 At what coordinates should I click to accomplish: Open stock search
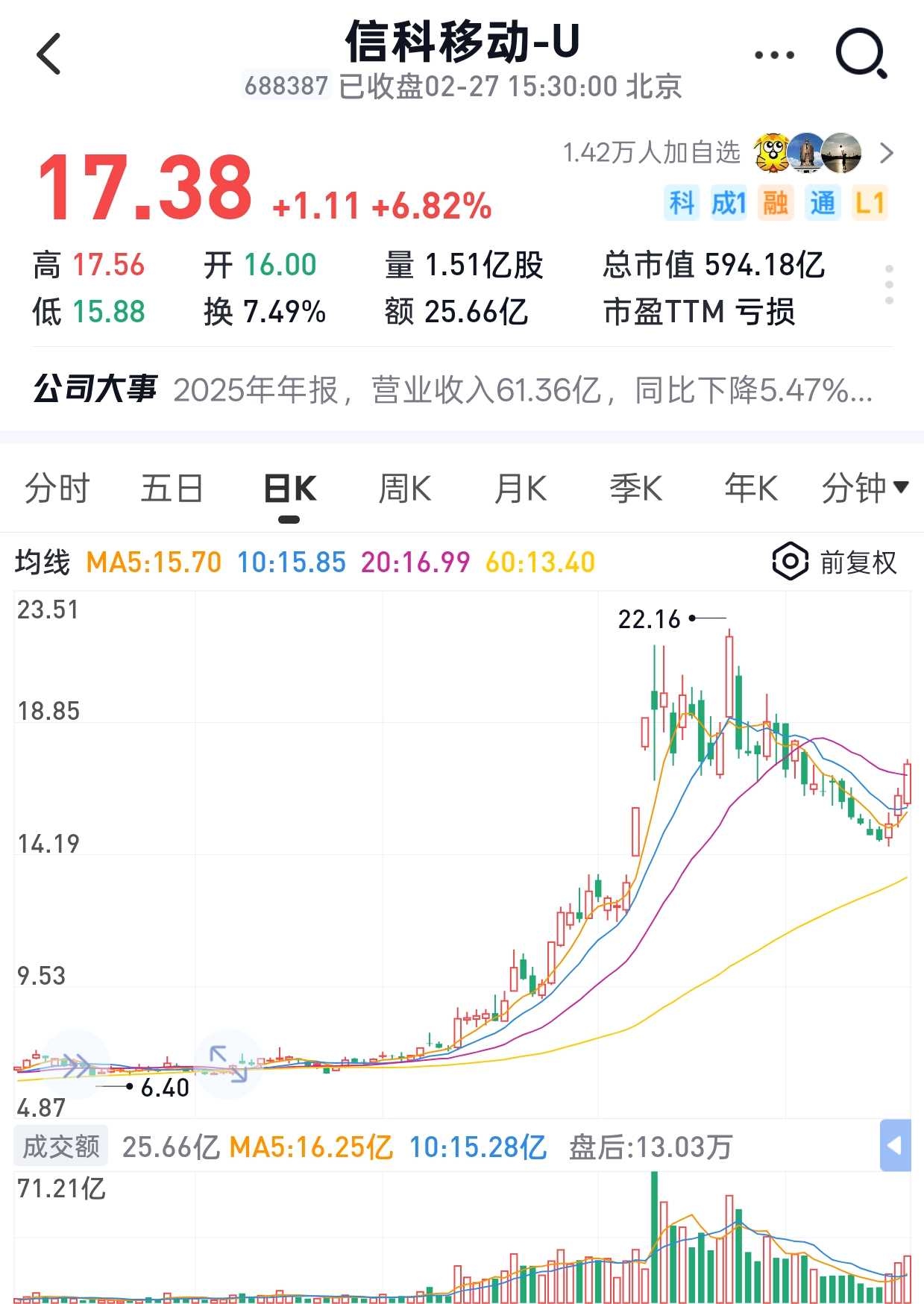point(861,54)
